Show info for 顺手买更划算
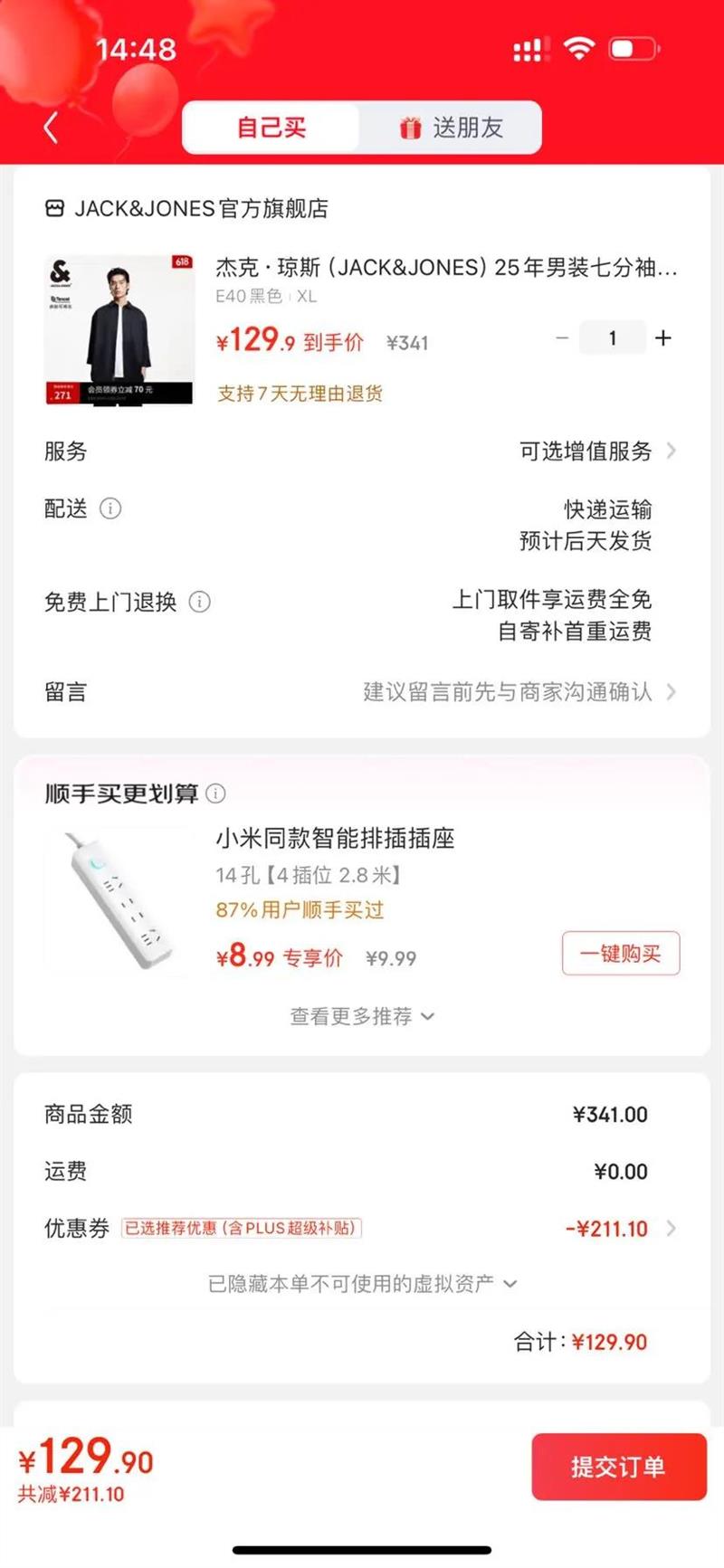724x1568 pixels. [x=216, y=794]
